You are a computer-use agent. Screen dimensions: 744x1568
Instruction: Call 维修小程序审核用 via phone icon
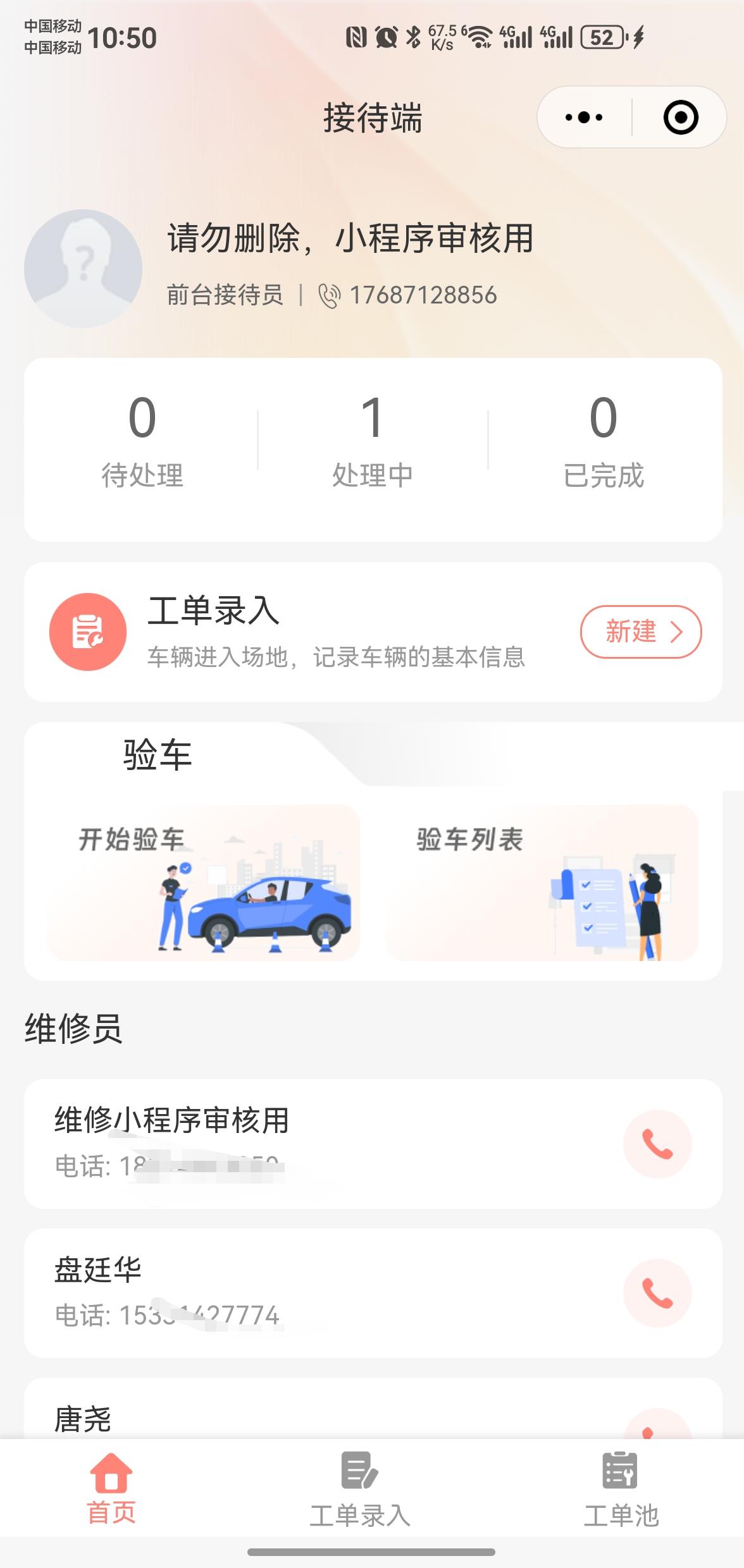[657, 1143]
